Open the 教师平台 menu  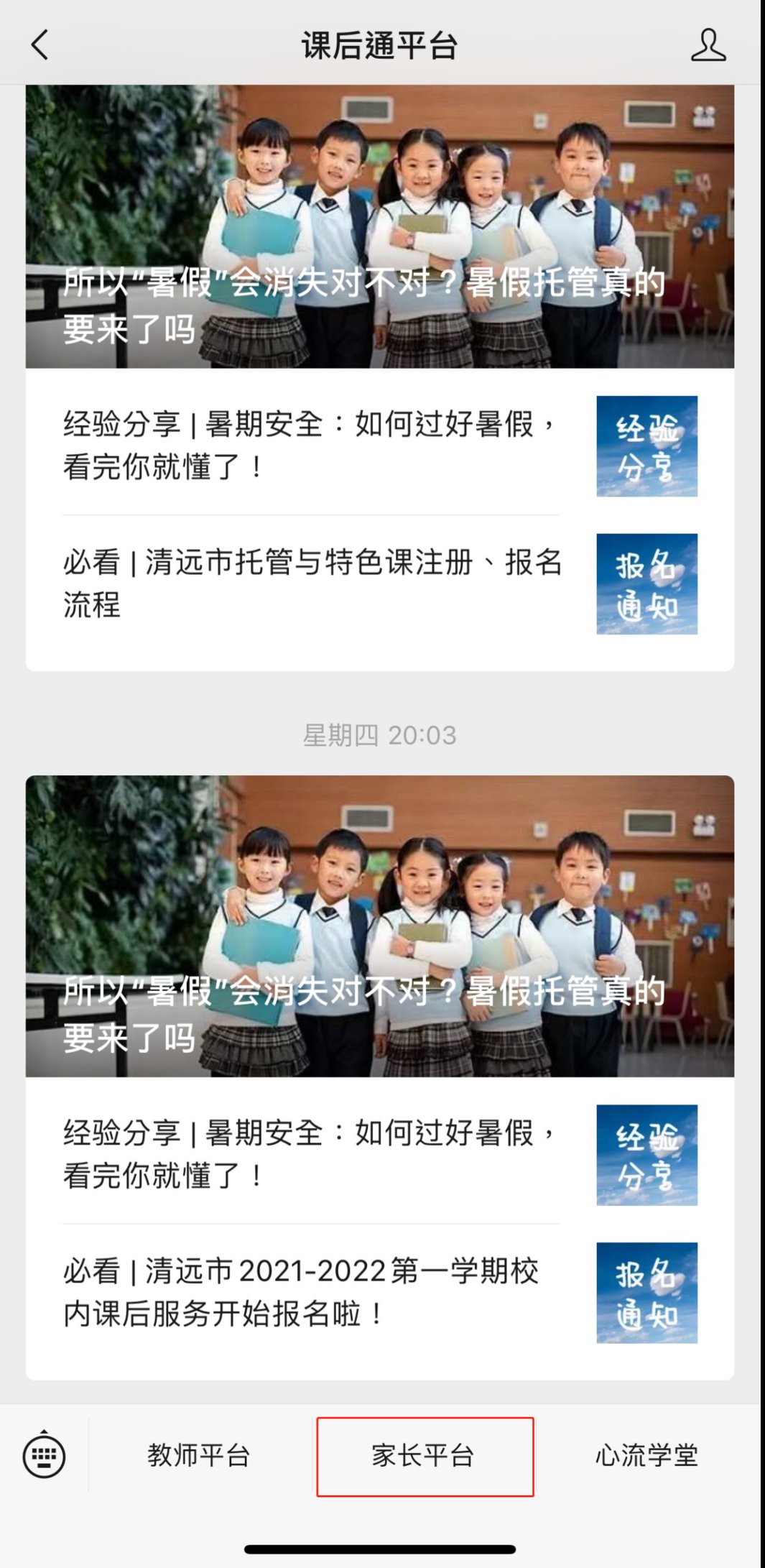click(x=199, y=1456)
